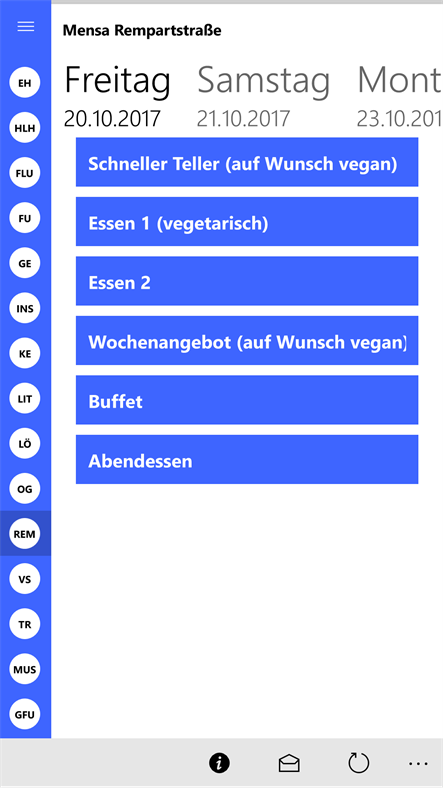The height and width of the screenshot is (788, 443).
Task: Expand Wochenangebot section
Action: tap(247, 340)
